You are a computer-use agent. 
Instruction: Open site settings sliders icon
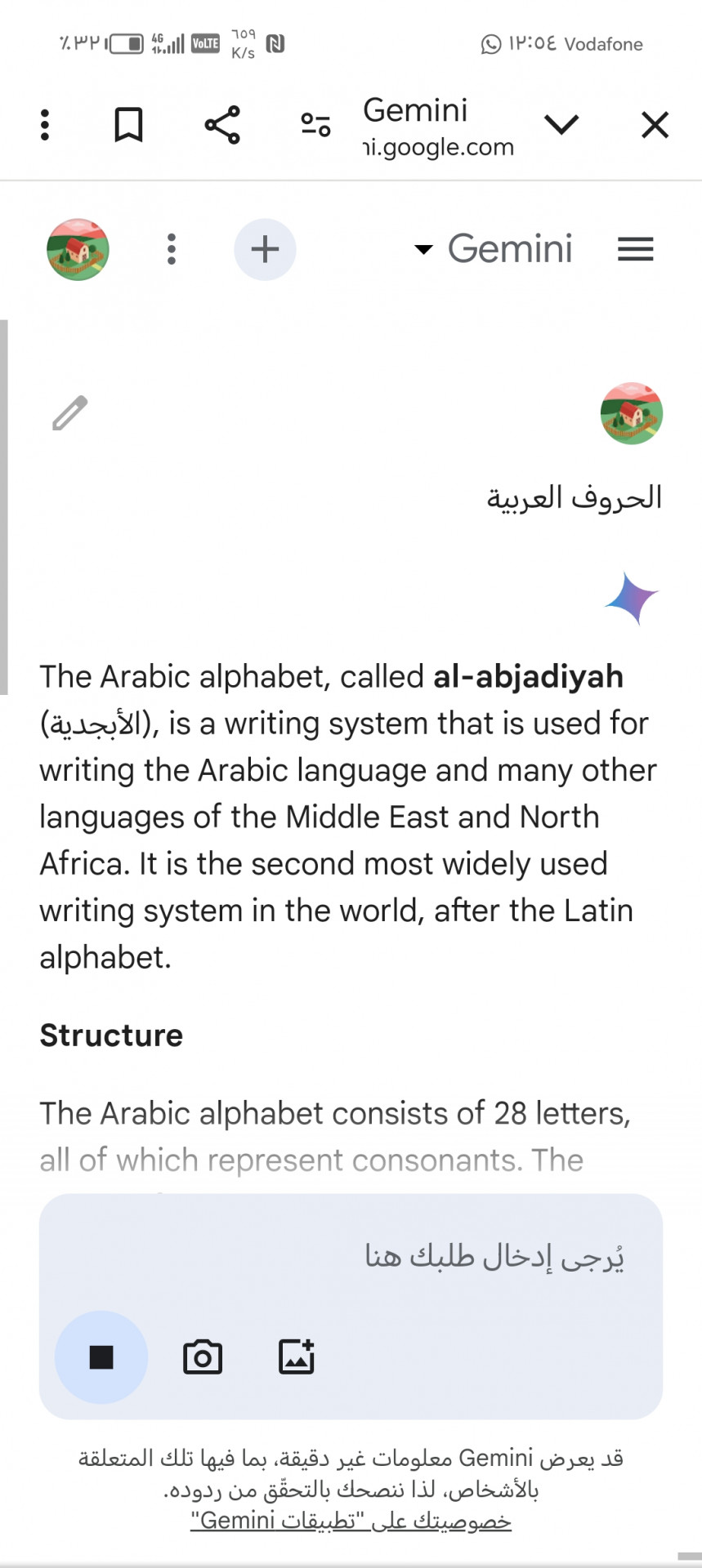click(x=315, y=125)
